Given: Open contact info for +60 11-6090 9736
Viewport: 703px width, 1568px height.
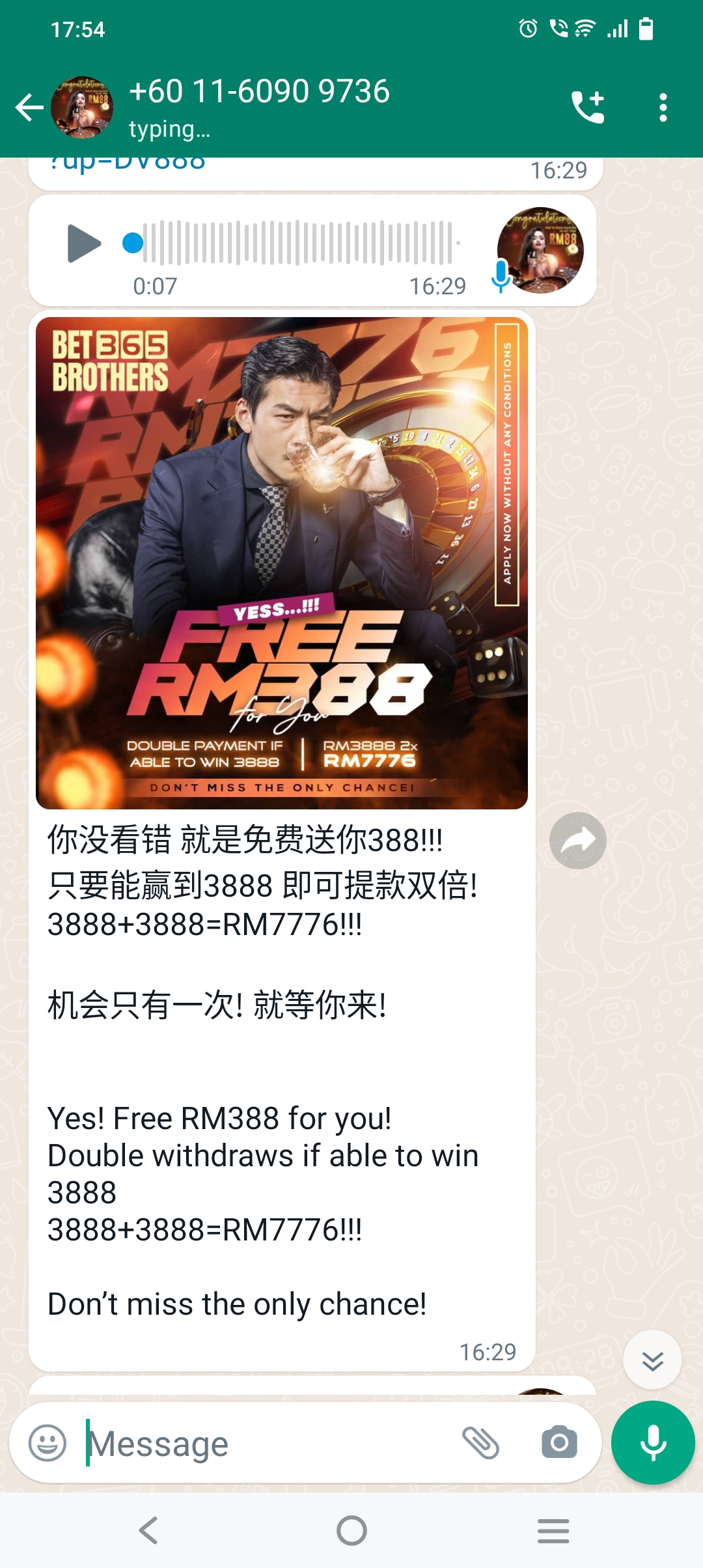Looking at the screenshot, I should click(259, 106).
